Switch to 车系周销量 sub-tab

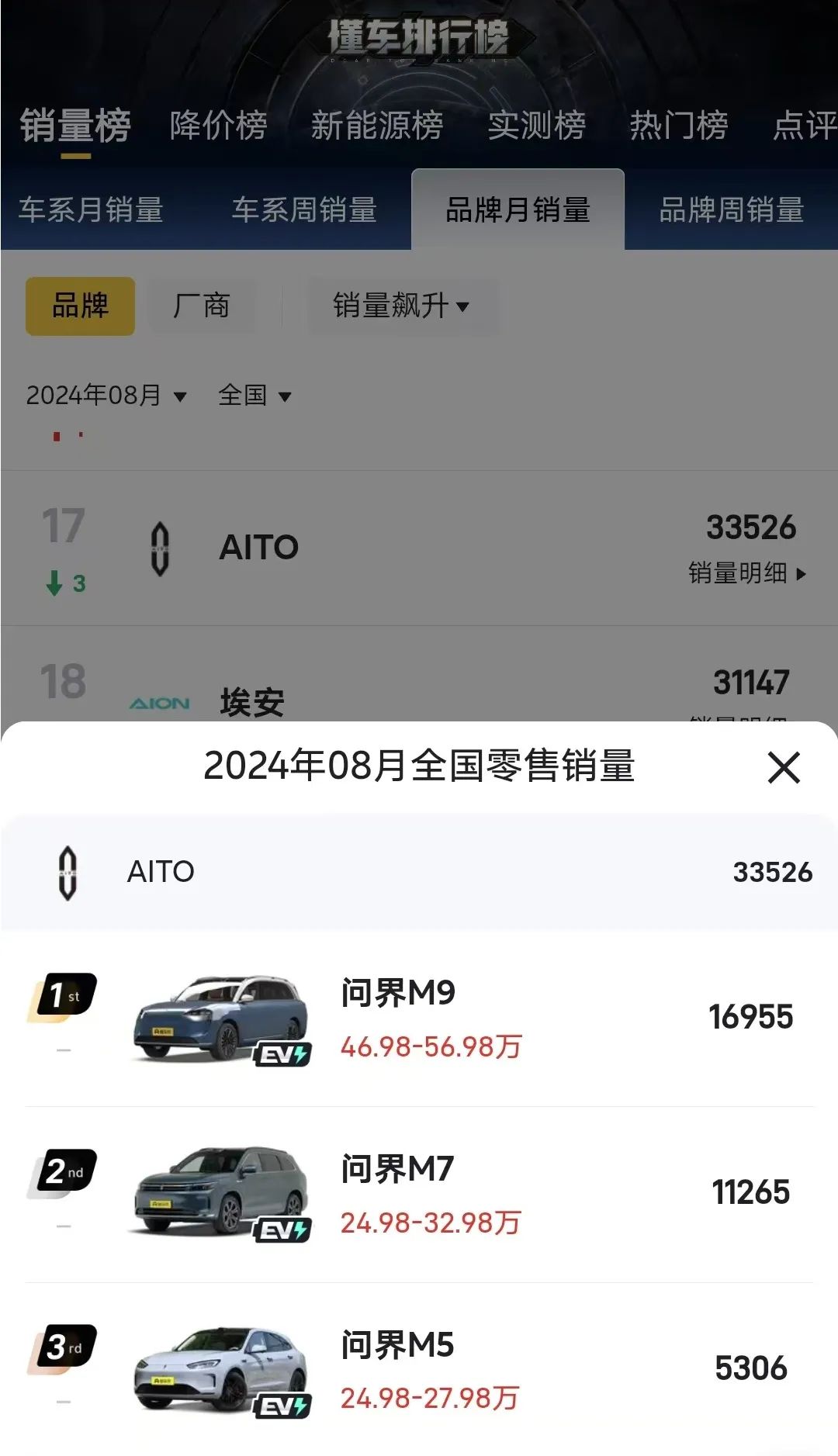pos(304,210)
